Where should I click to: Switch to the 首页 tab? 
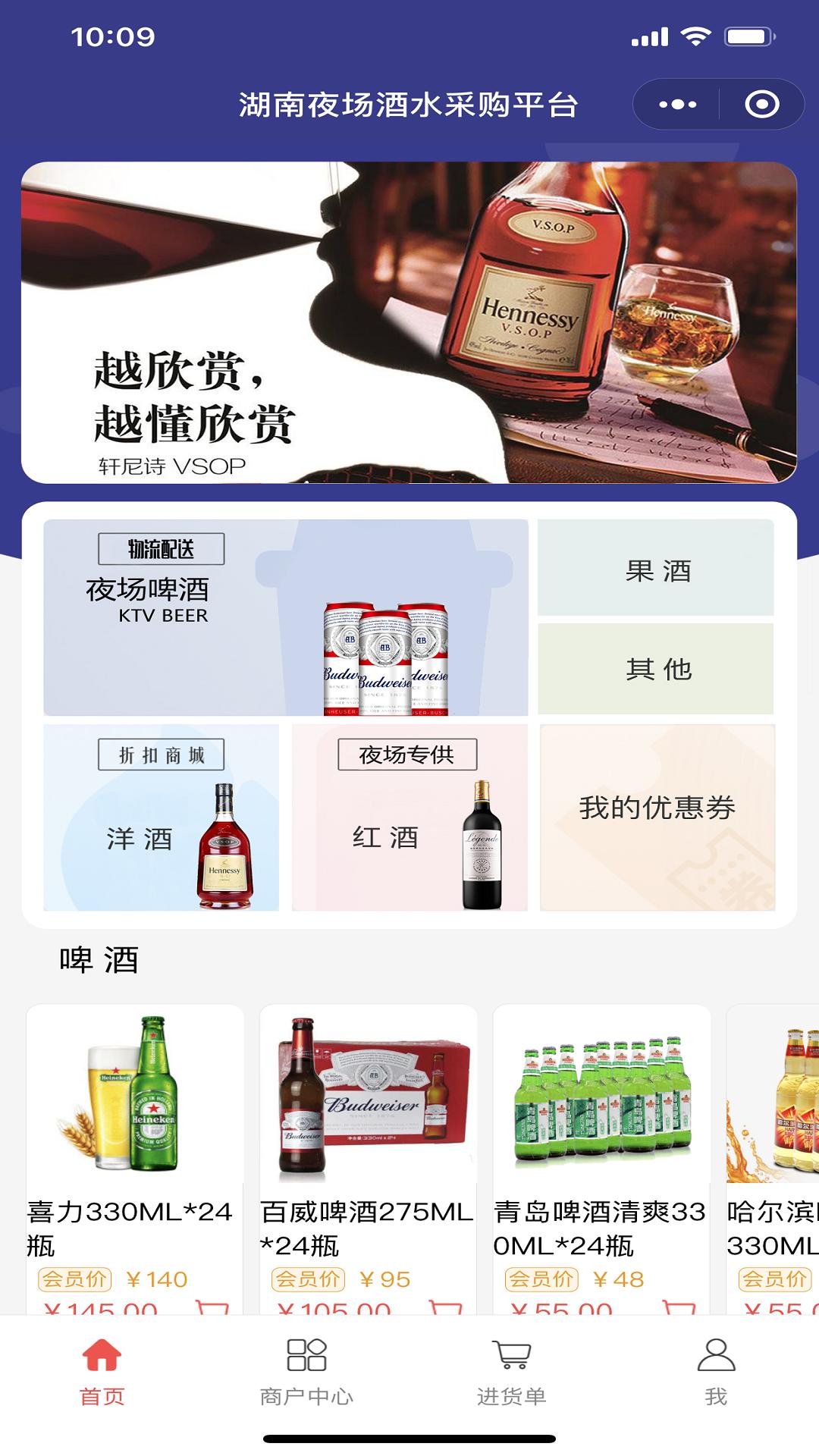click(x=102, y=1372)
